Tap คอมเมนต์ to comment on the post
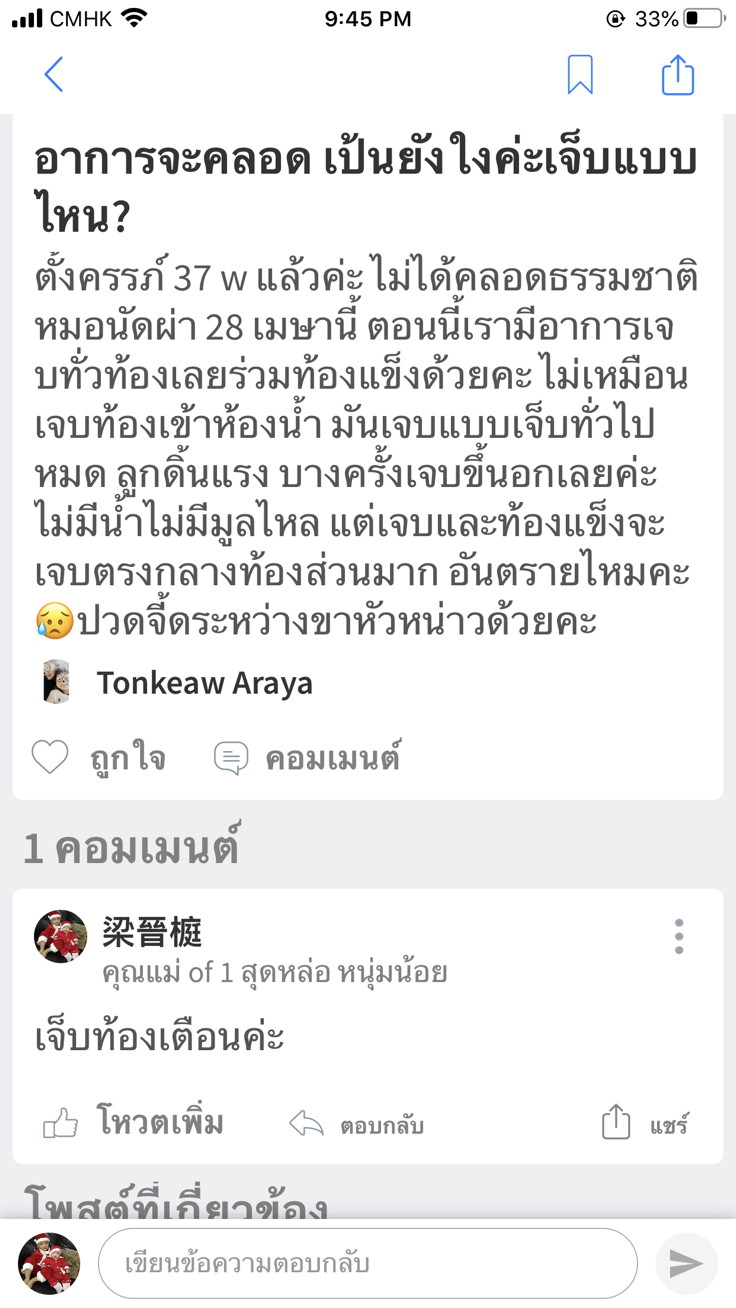Viewport: 736px width, 1308px height. (308, 759)
